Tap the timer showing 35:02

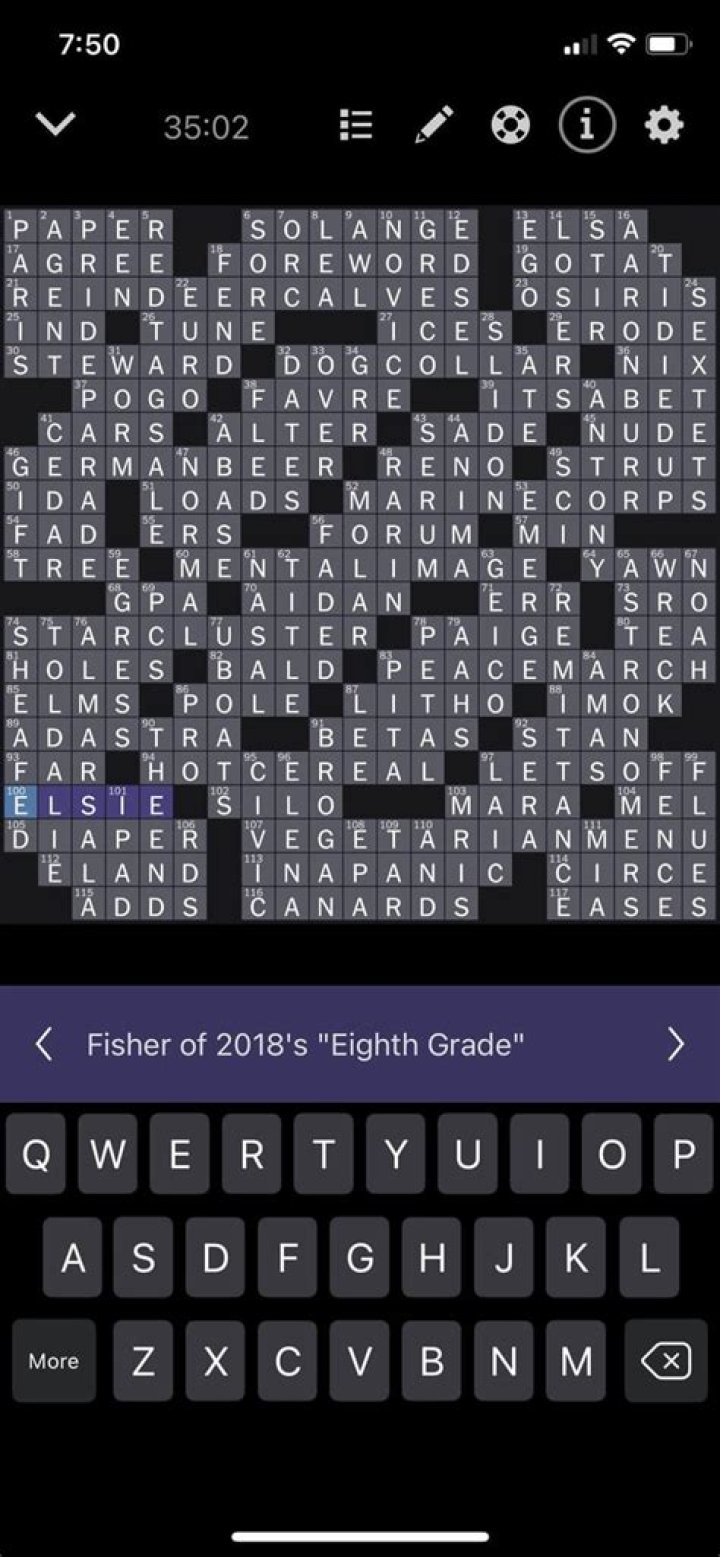206,127
